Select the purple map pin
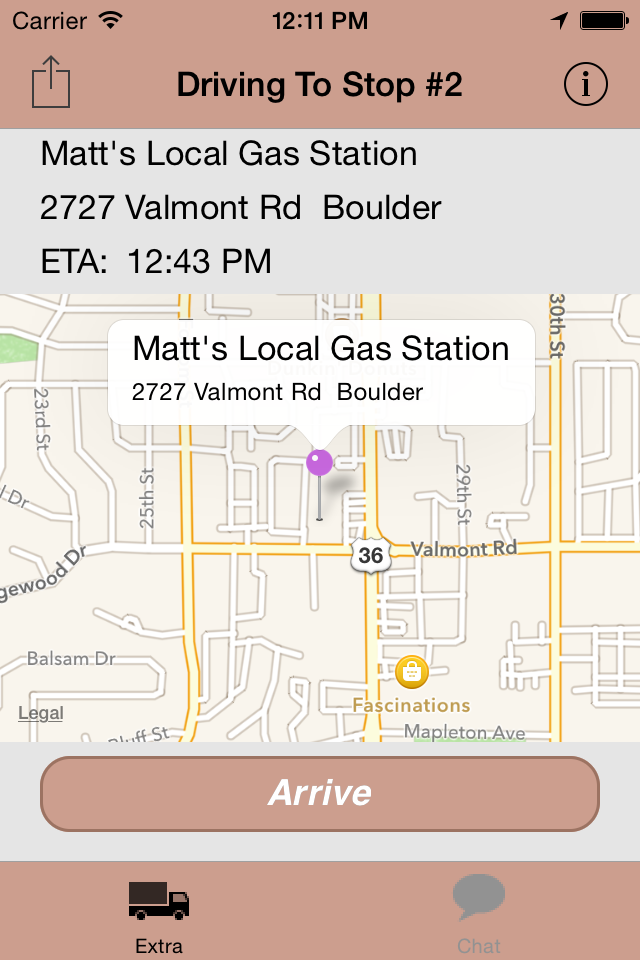Viewport: 640px width, 960px height. coord(319,463)
